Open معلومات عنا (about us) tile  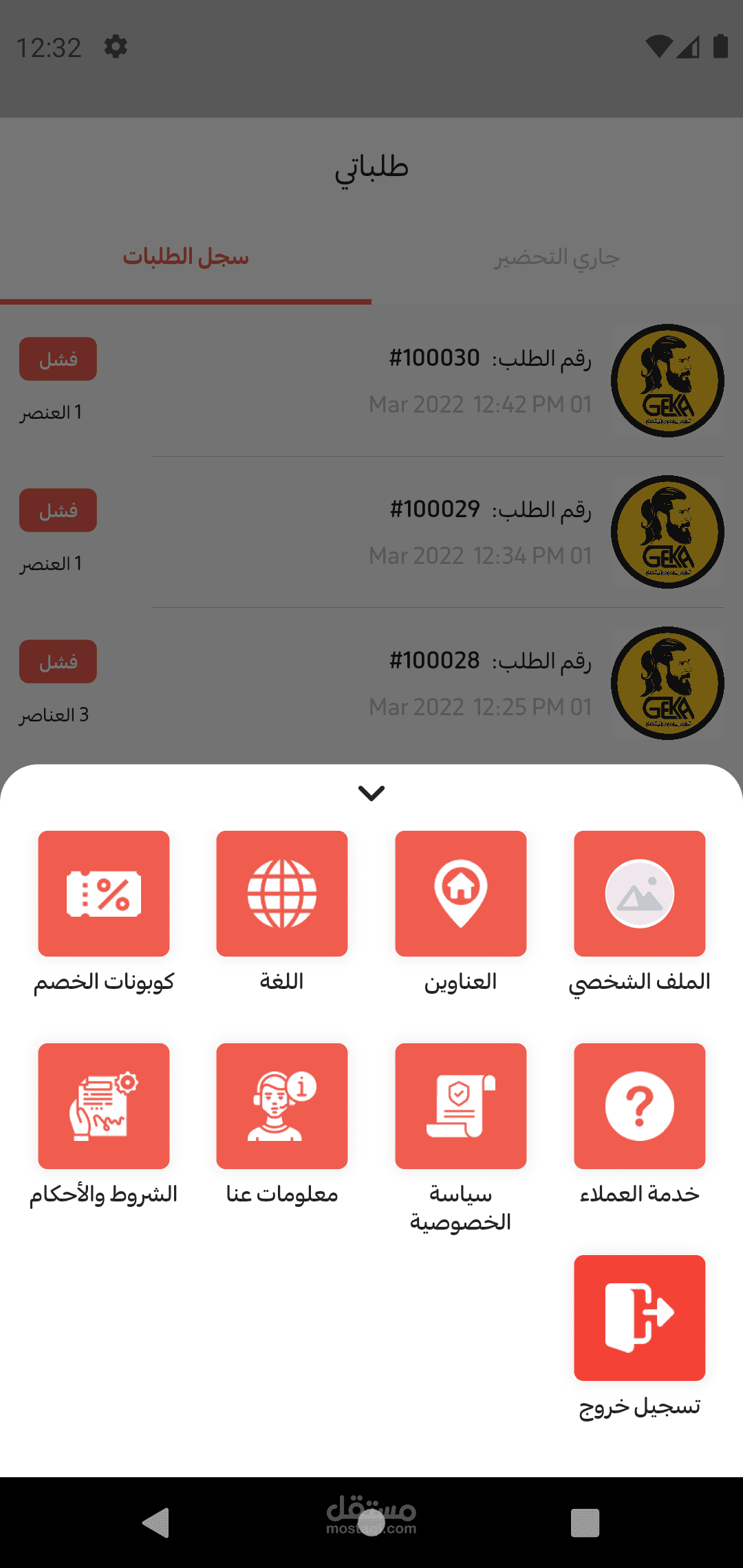coord(281,1106)
